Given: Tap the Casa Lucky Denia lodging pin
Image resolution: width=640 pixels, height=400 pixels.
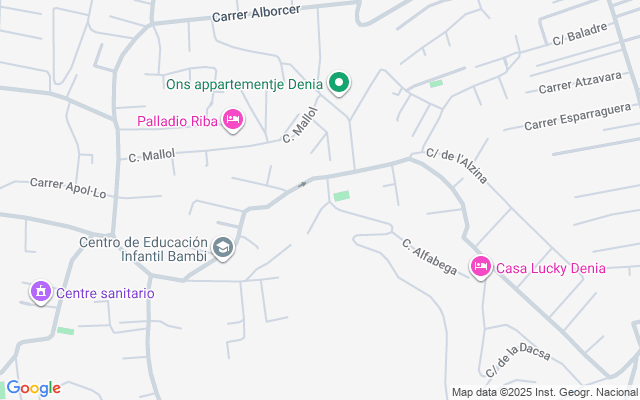Looking at the screenshot, I should point(480,267).
